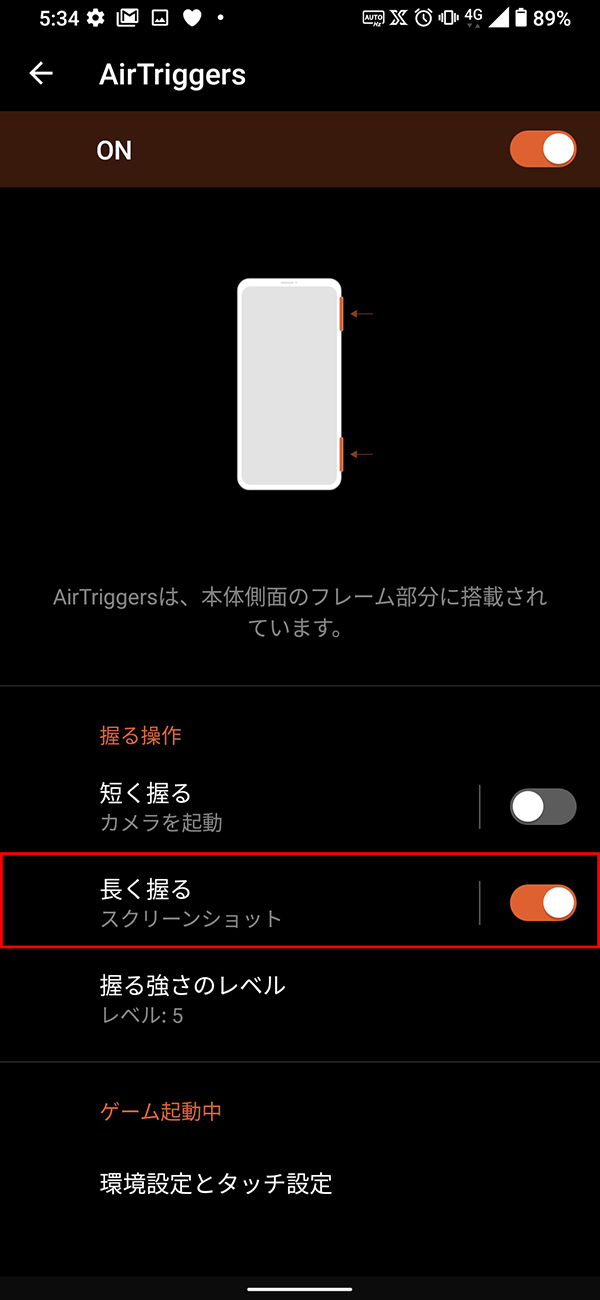Enable the 短く握る switch
The image size is (600, 1300).
(x=543, y=806)
